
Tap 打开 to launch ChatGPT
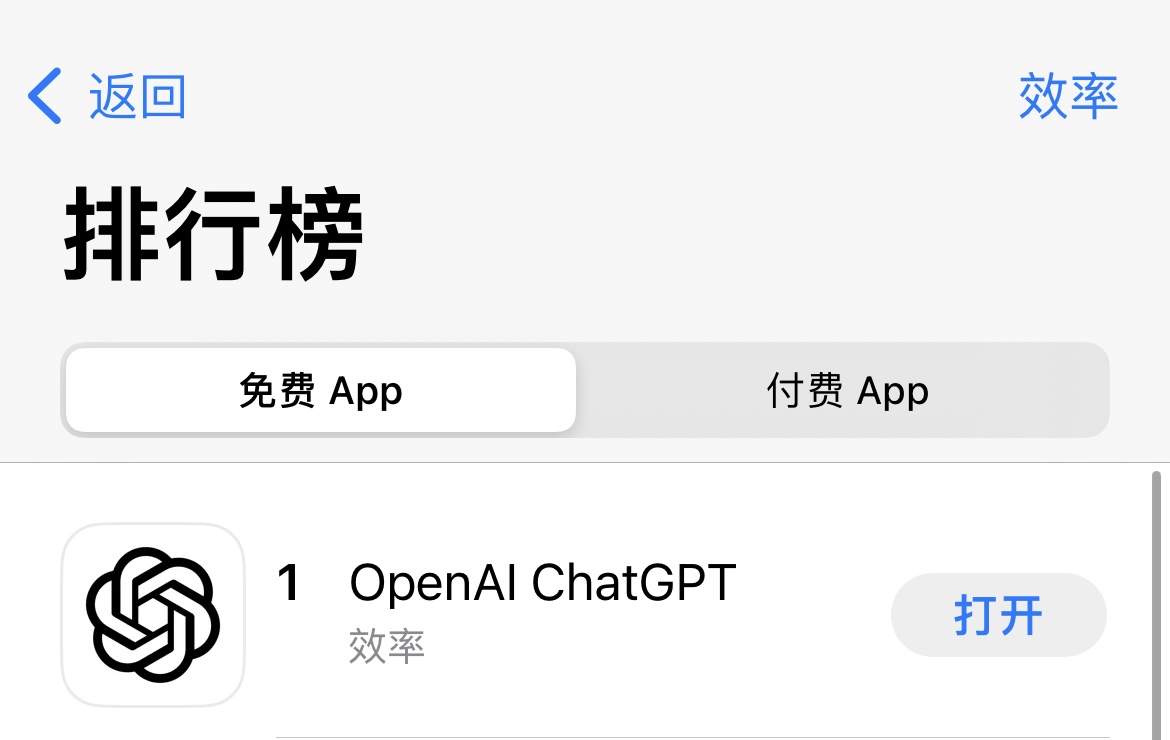998,615
